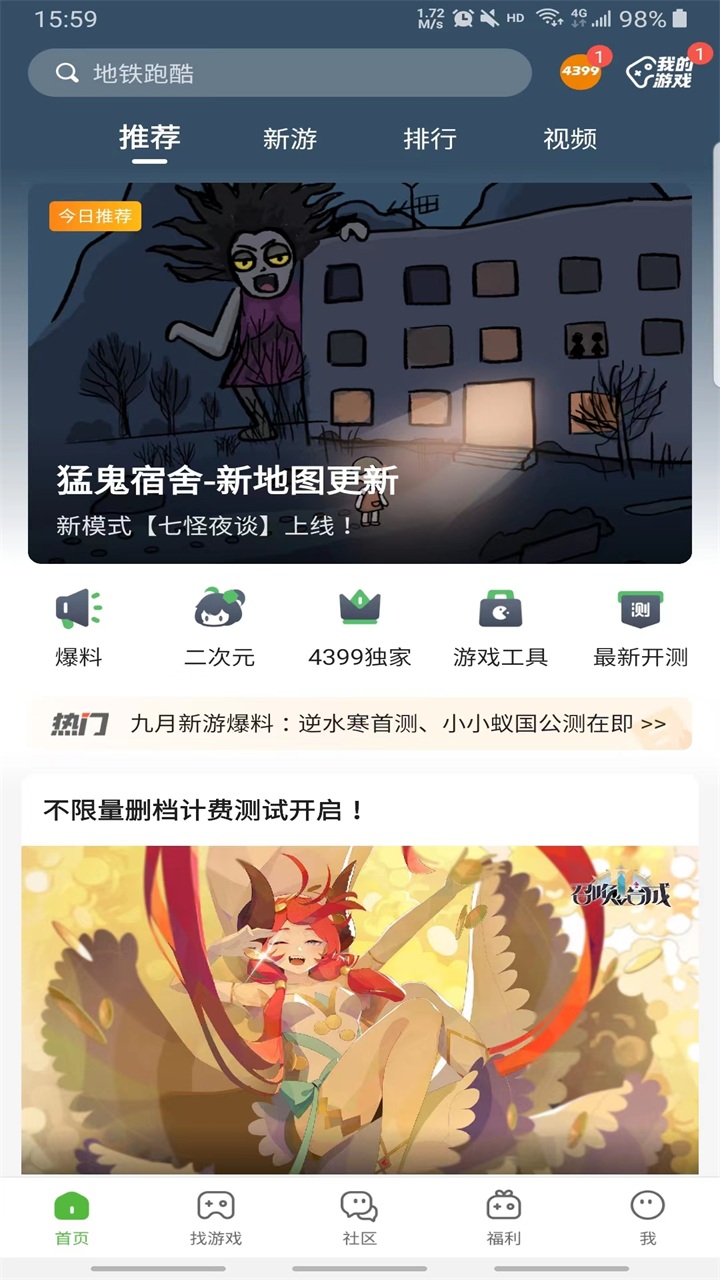Go to the 找游戏 tab
The height and width of the screenshot is (1280, 720).
tap(216, 1218)
